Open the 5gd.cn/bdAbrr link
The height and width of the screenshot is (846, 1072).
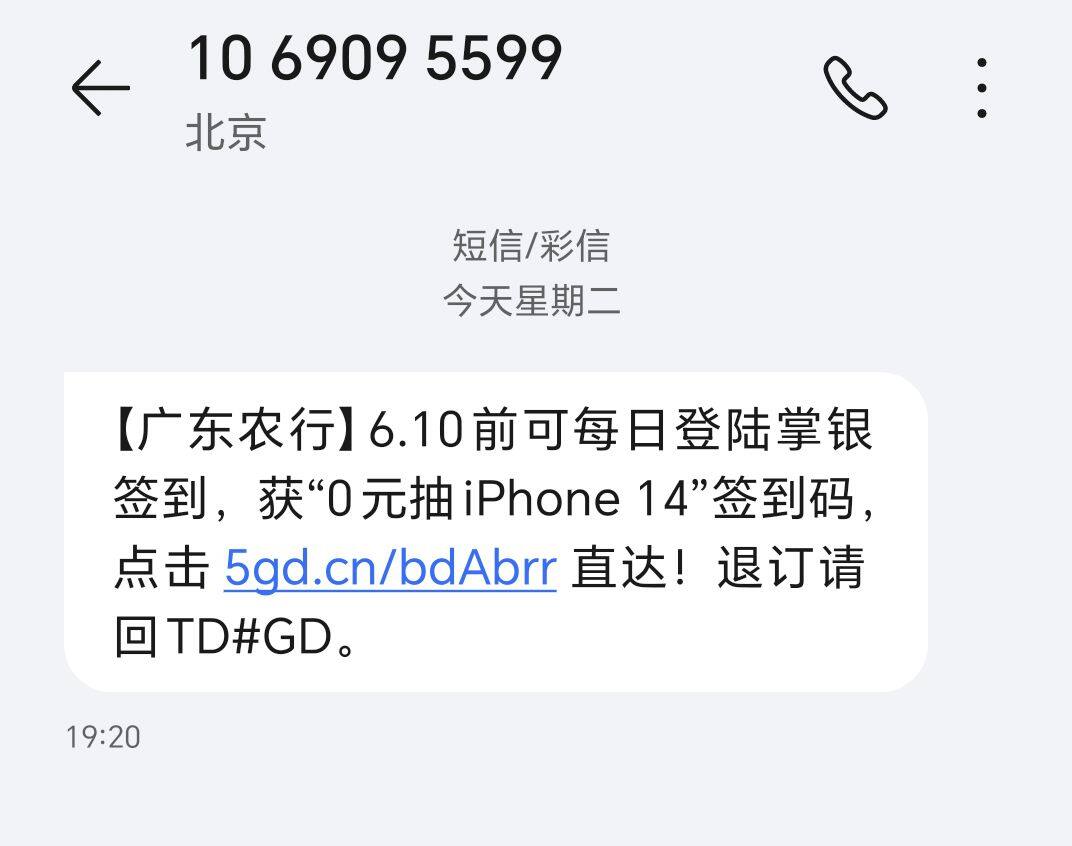pyautogui.click(x=390, y=570)
